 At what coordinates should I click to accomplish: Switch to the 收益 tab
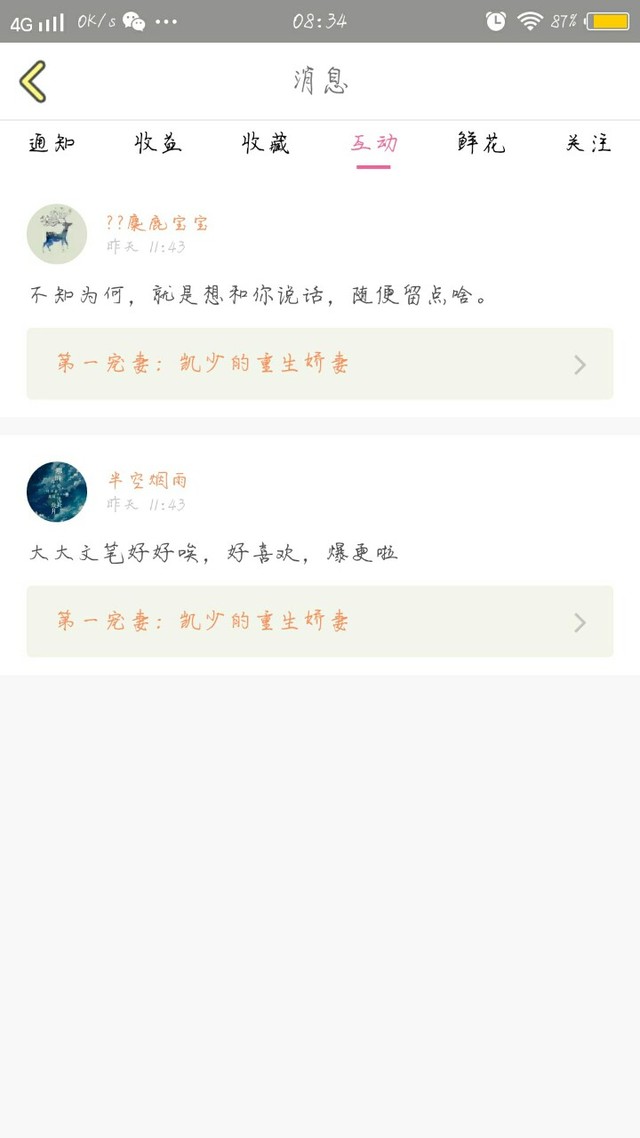coord(158,143)
